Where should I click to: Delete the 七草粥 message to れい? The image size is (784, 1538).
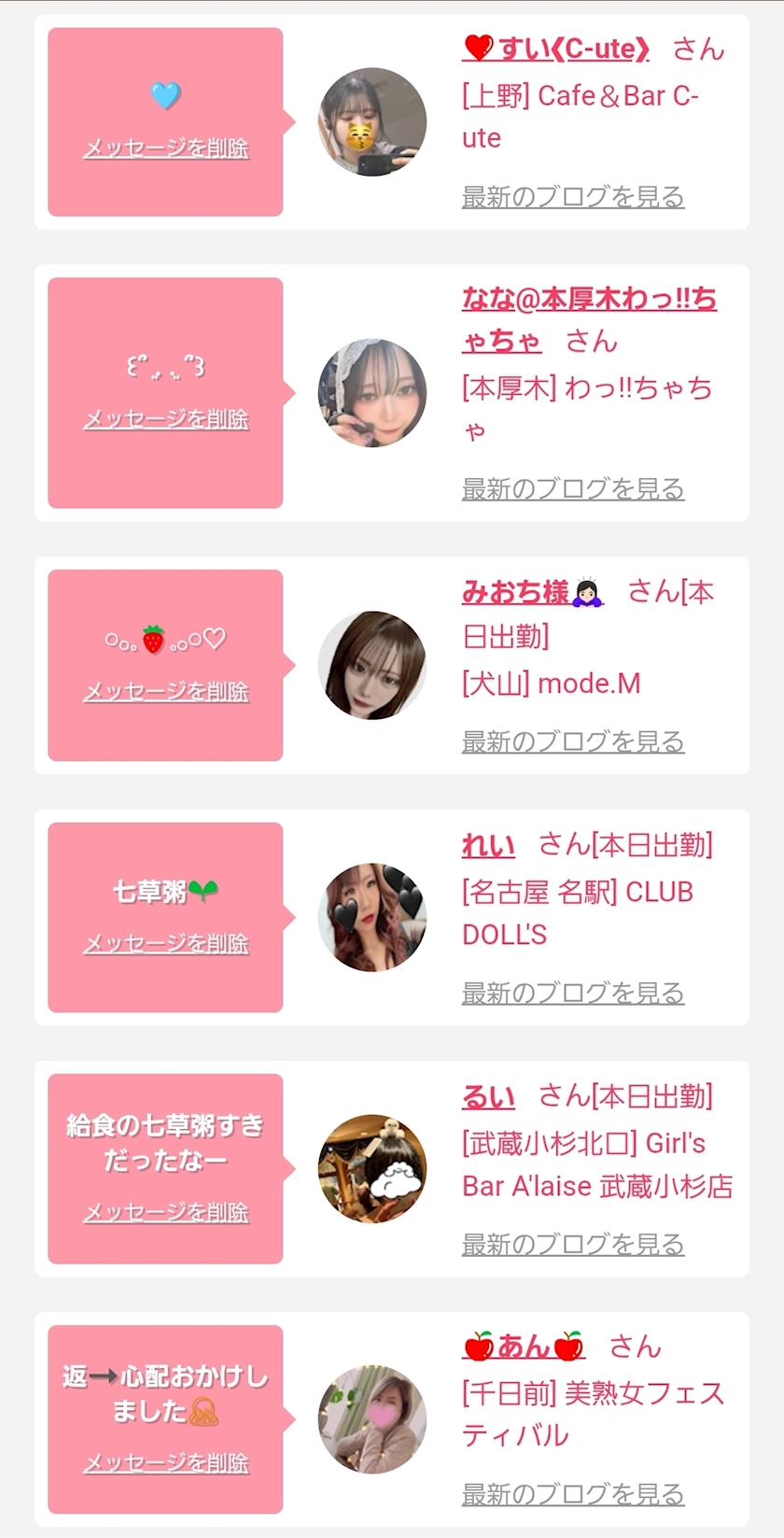pyautogui.click(x=166, y=943)
